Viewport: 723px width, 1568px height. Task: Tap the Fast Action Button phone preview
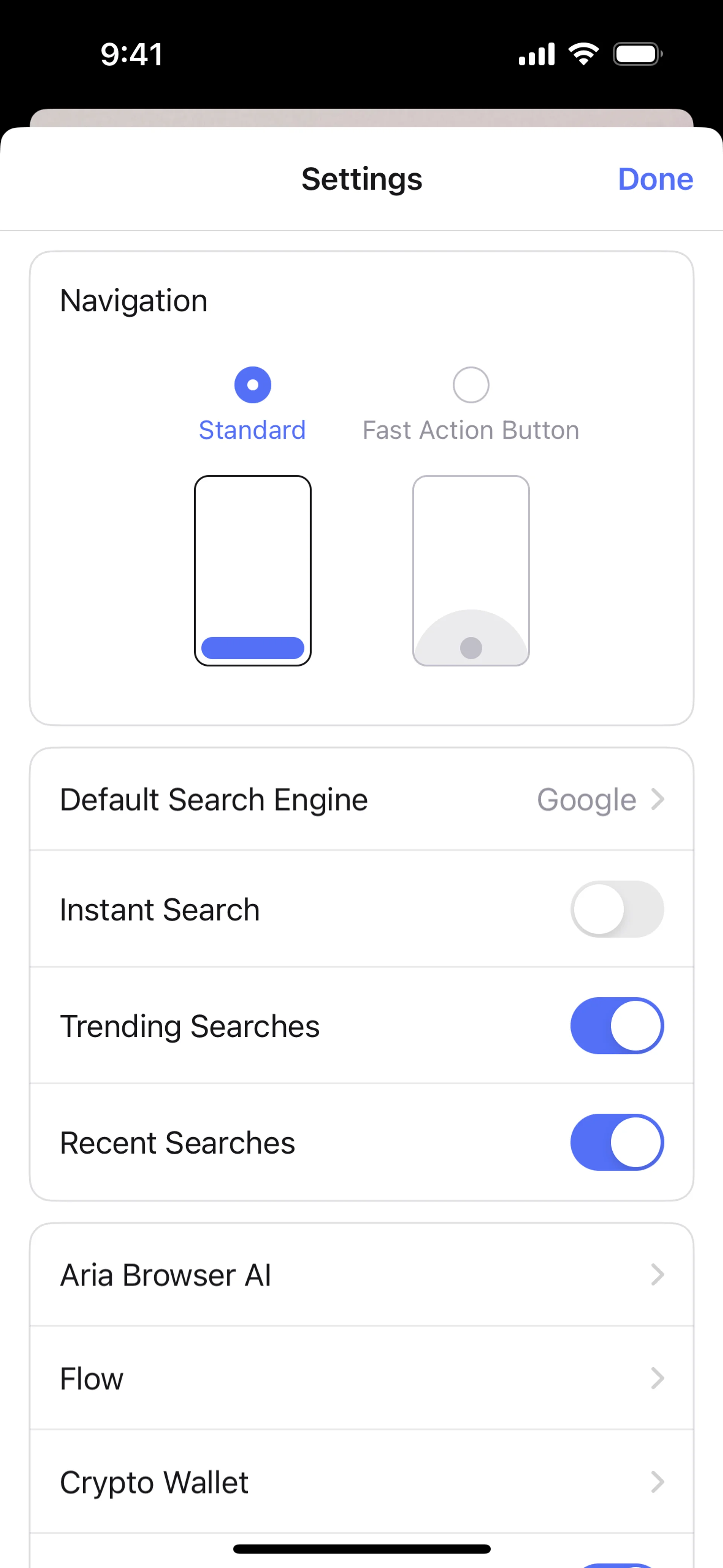470,571
